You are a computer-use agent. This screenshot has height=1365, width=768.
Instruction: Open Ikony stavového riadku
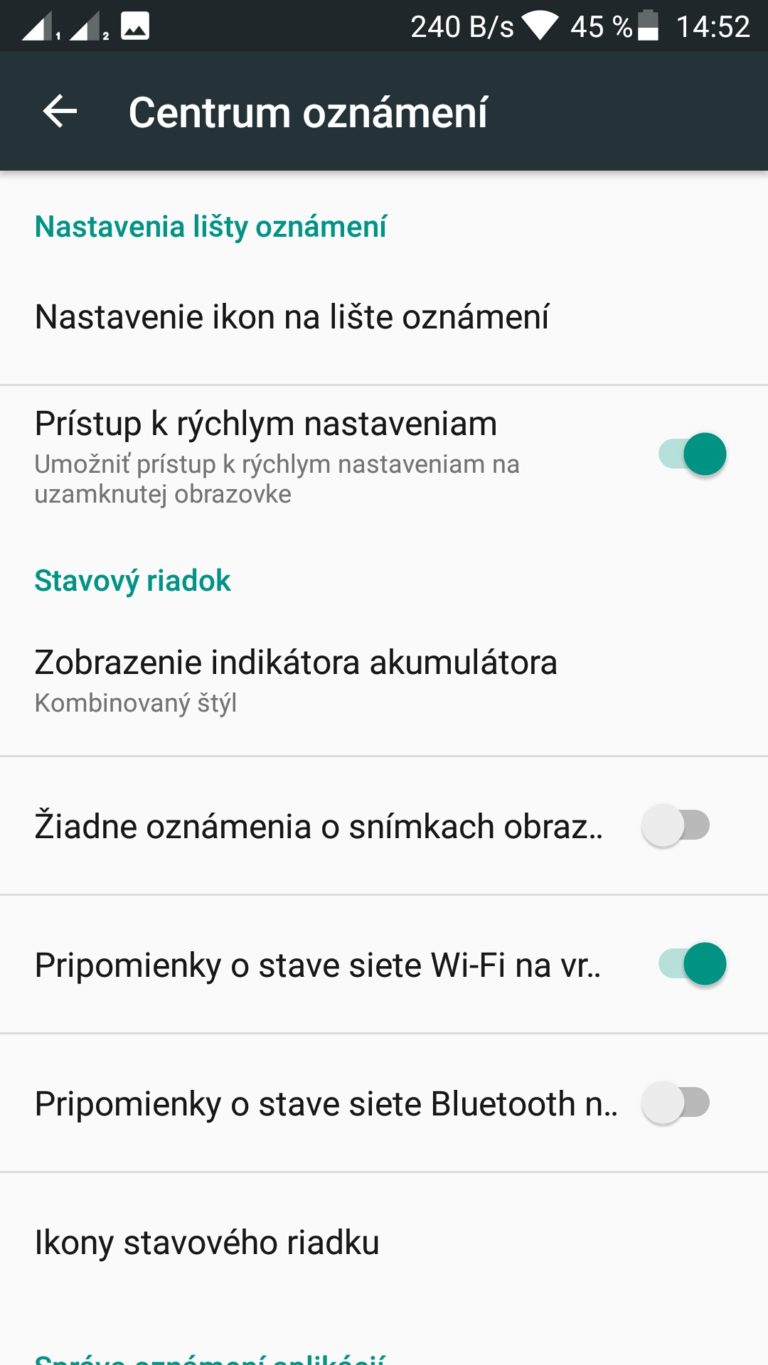pos(384,1242)
